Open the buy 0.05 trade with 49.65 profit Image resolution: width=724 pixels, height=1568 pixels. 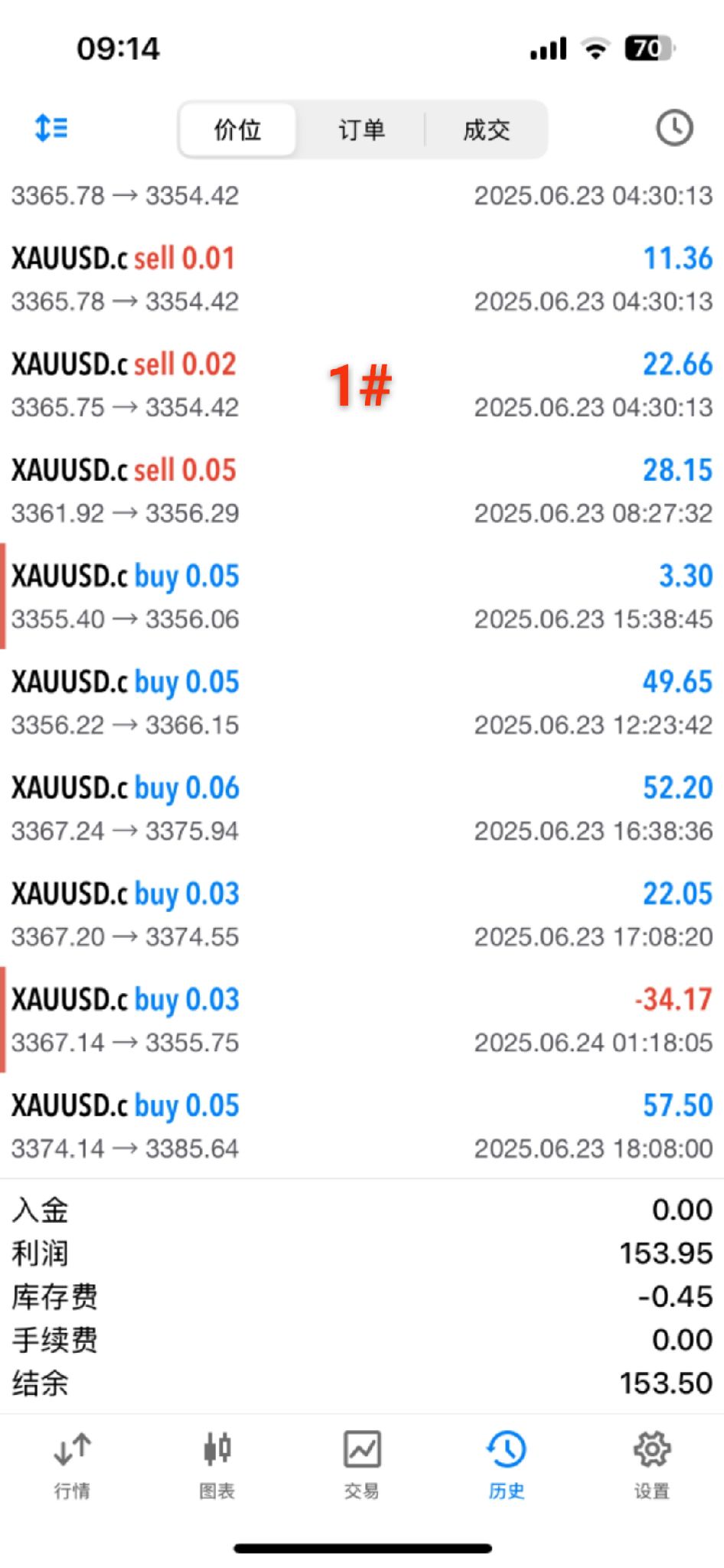click(361, 702)
